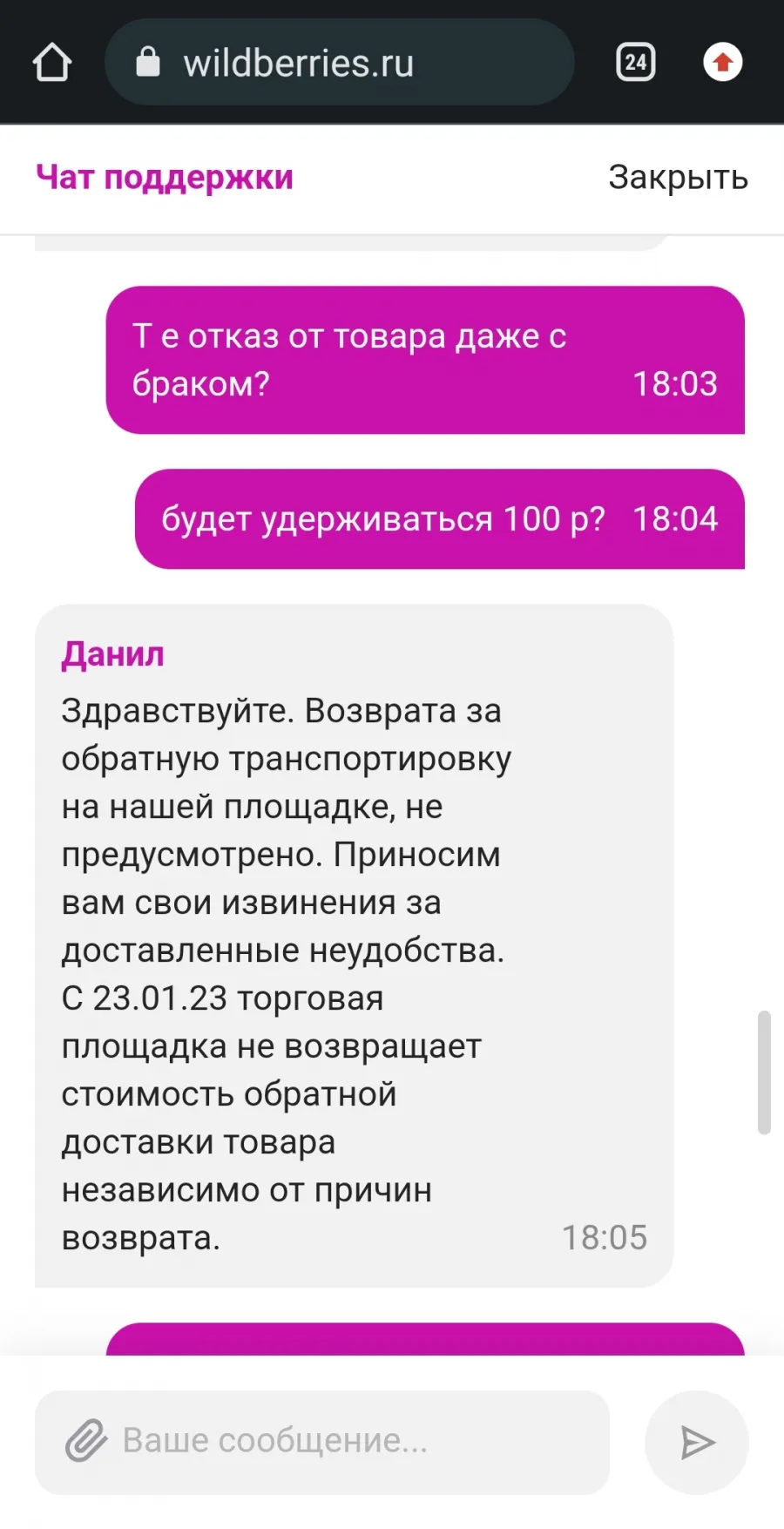Open the browser tab switcher showing 24
The width and height of the screenshot is (784, 1529).
(636, 63)
